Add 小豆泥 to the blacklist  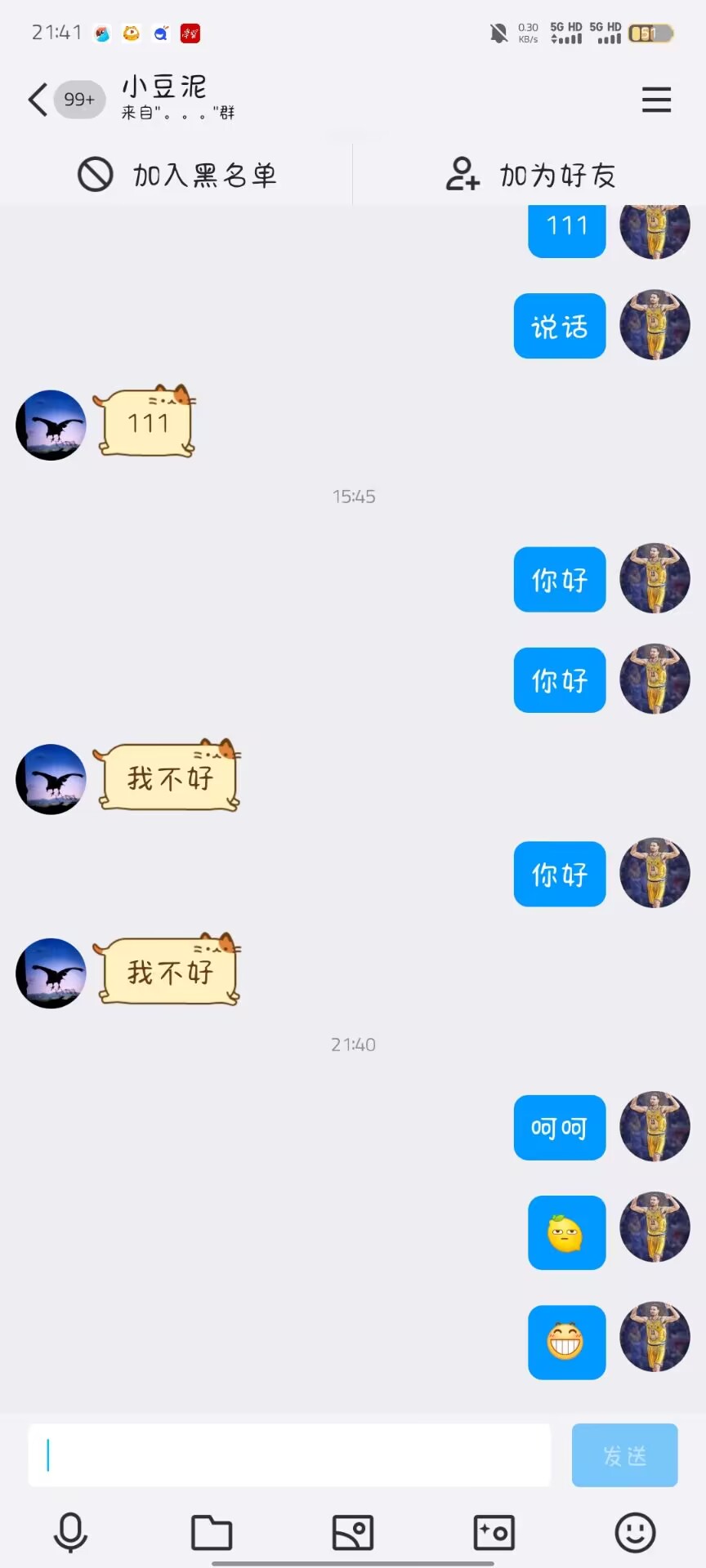pos(176,175)
